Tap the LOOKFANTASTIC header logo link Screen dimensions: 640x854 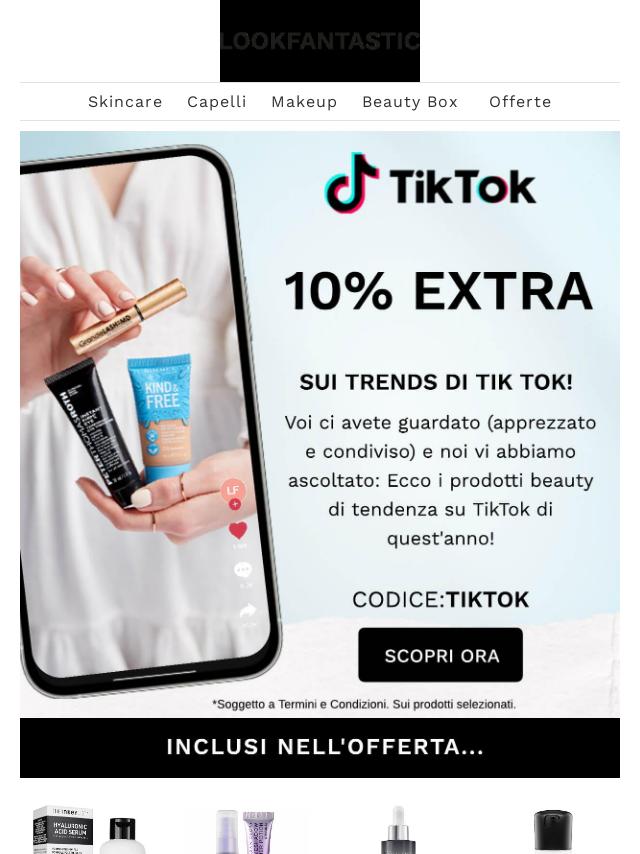(x=320, y=41)
